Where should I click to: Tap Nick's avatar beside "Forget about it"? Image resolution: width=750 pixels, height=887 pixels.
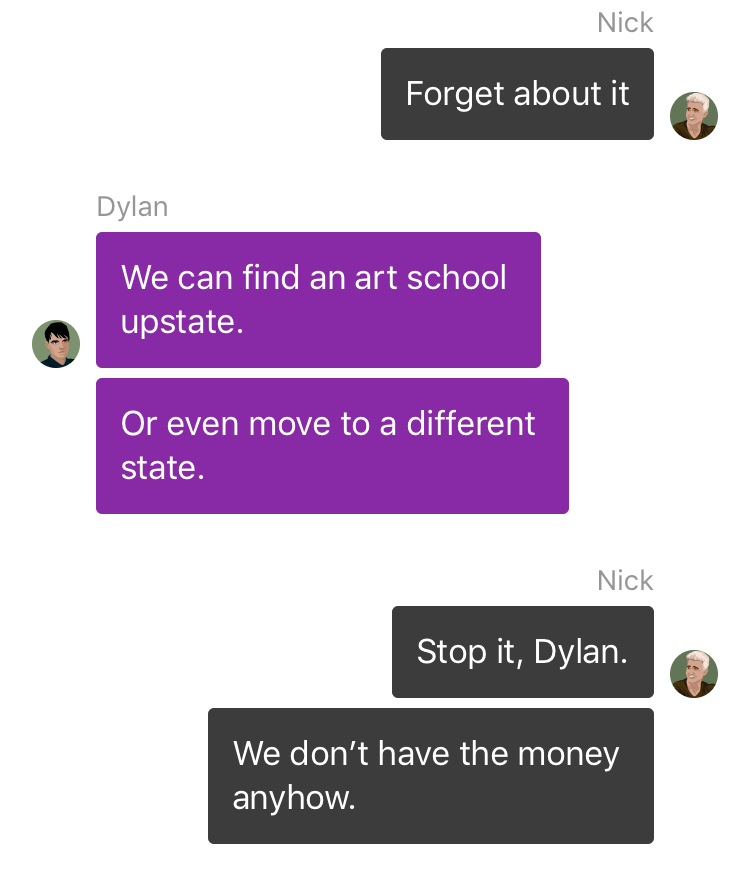(x=694, y=116)
